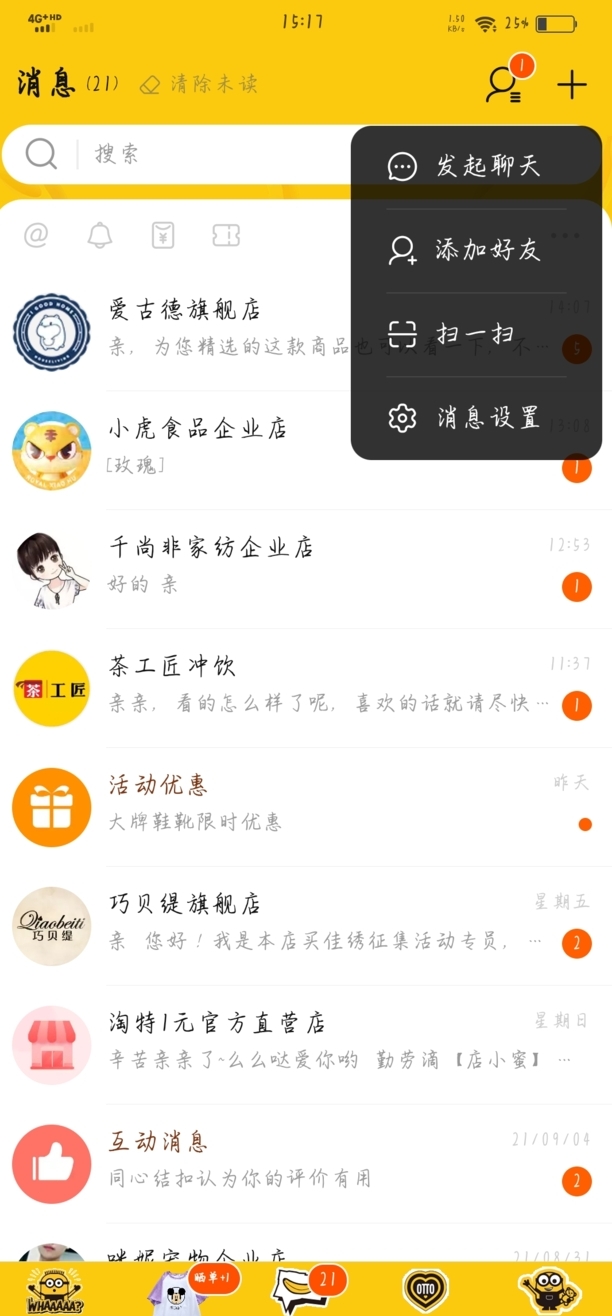
Task: Open 扫一扫 scanner
Action: click(476, 333)
